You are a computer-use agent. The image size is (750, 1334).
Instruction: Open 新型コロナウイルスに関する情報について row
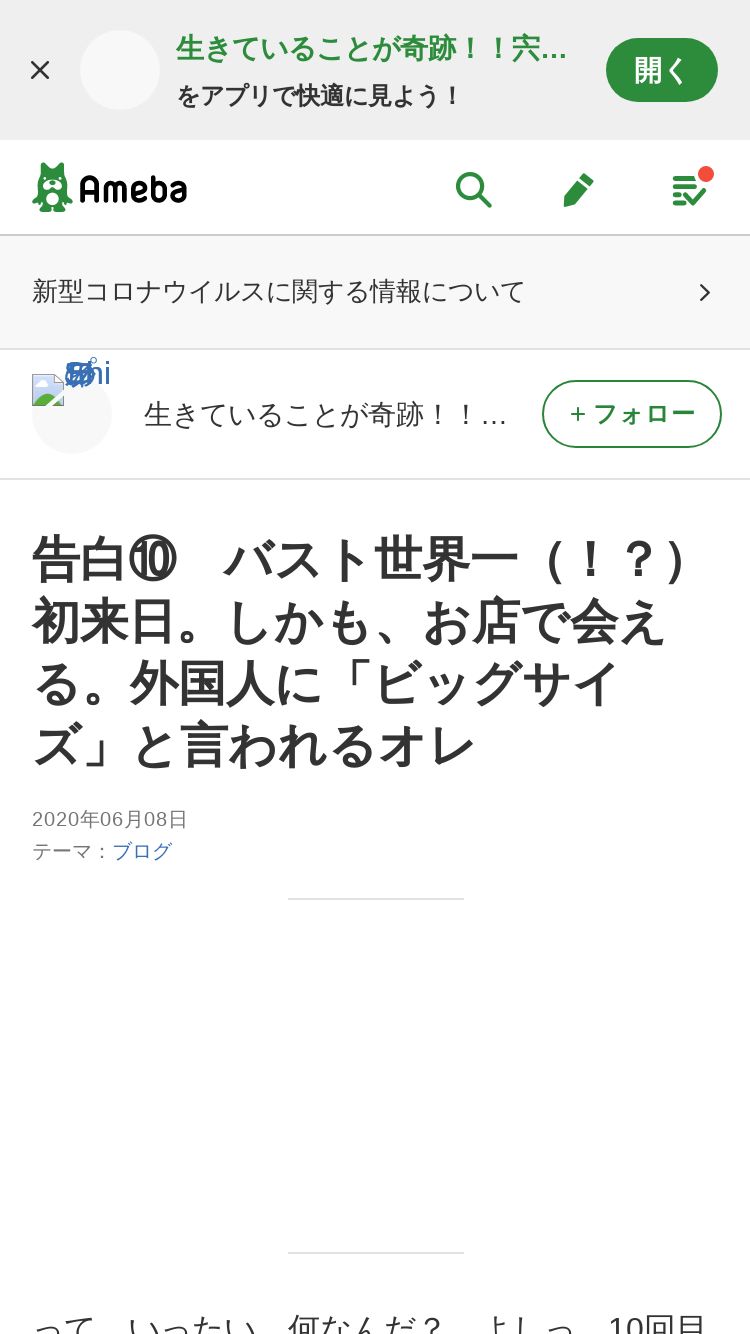(375, 292)
